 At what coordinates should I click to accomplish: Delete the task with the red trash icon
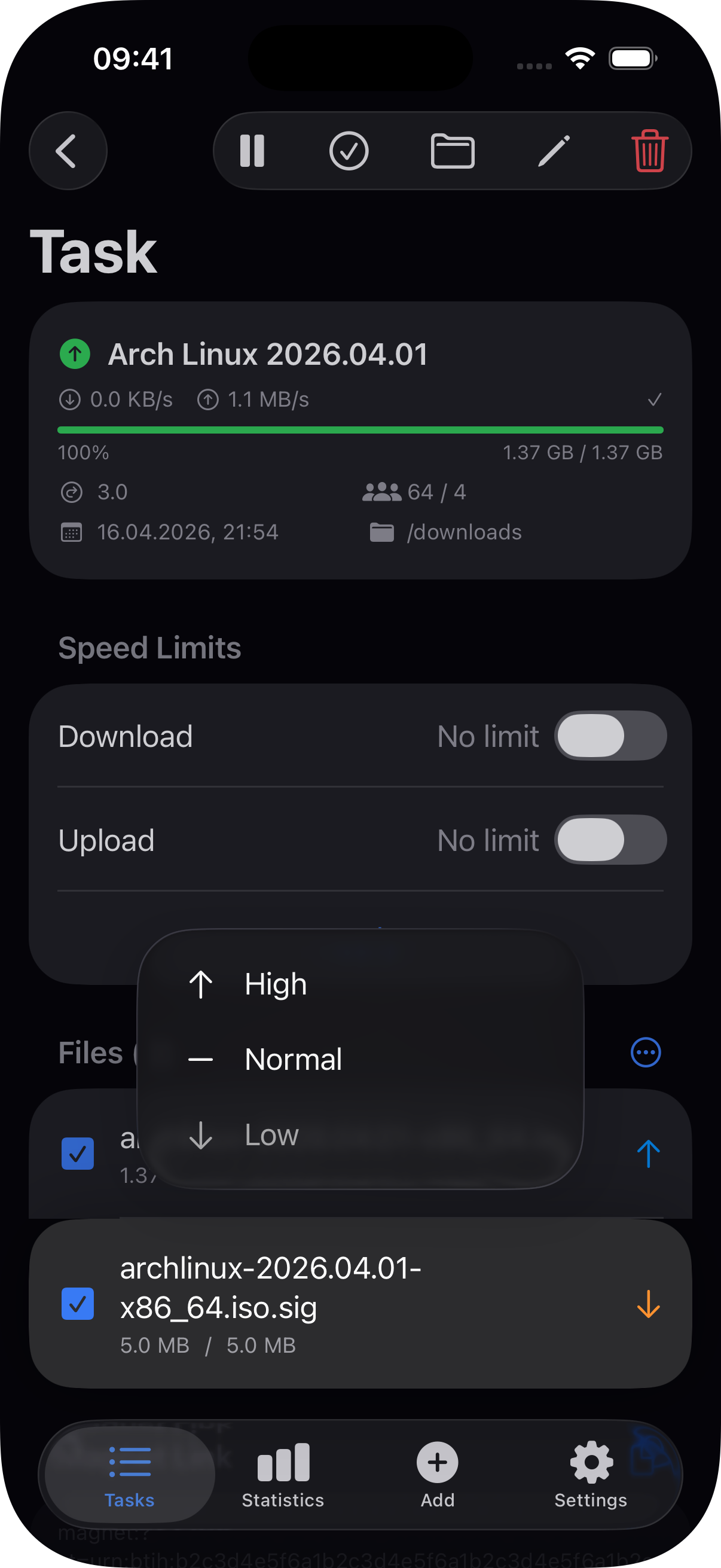(x=649, y=150)
